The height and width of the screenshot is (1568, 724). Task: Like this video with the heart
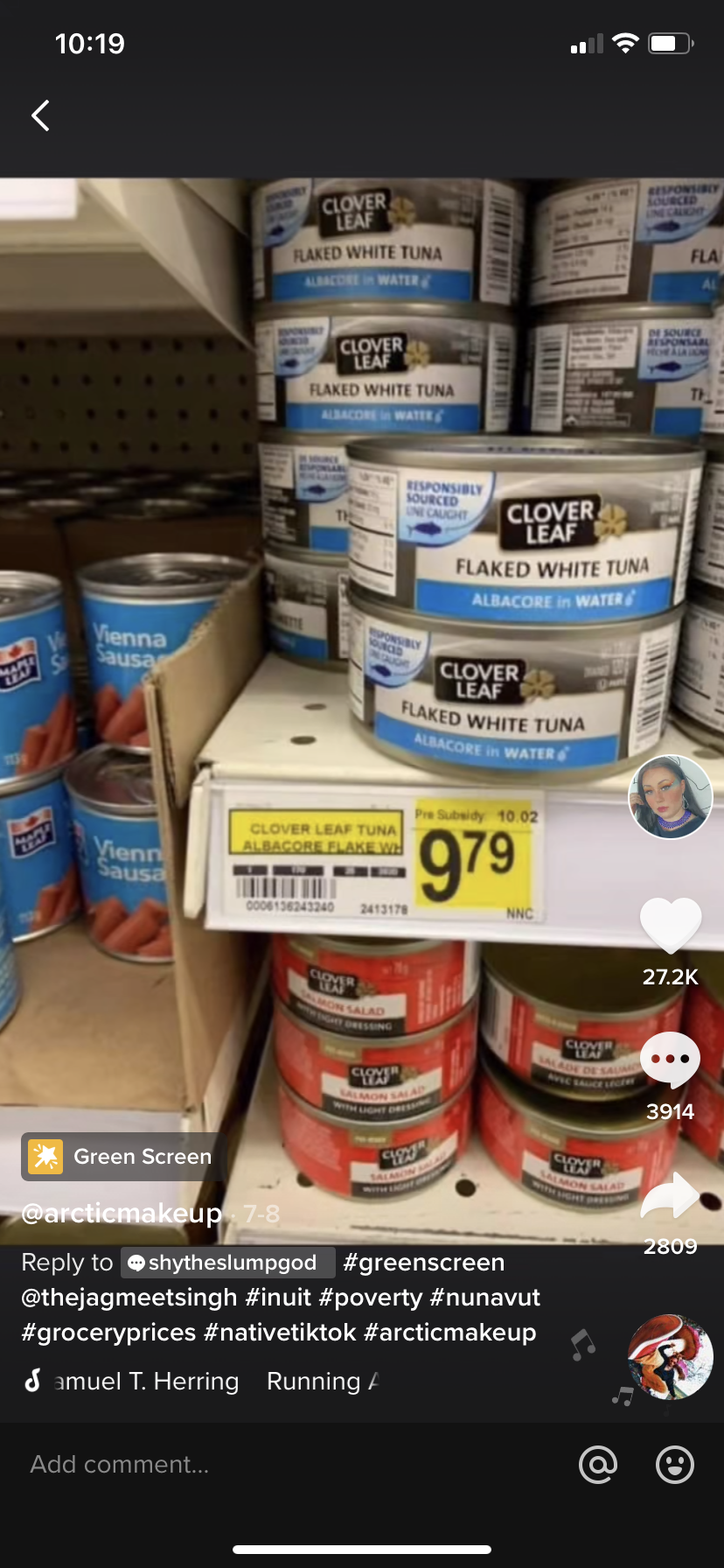670,926
